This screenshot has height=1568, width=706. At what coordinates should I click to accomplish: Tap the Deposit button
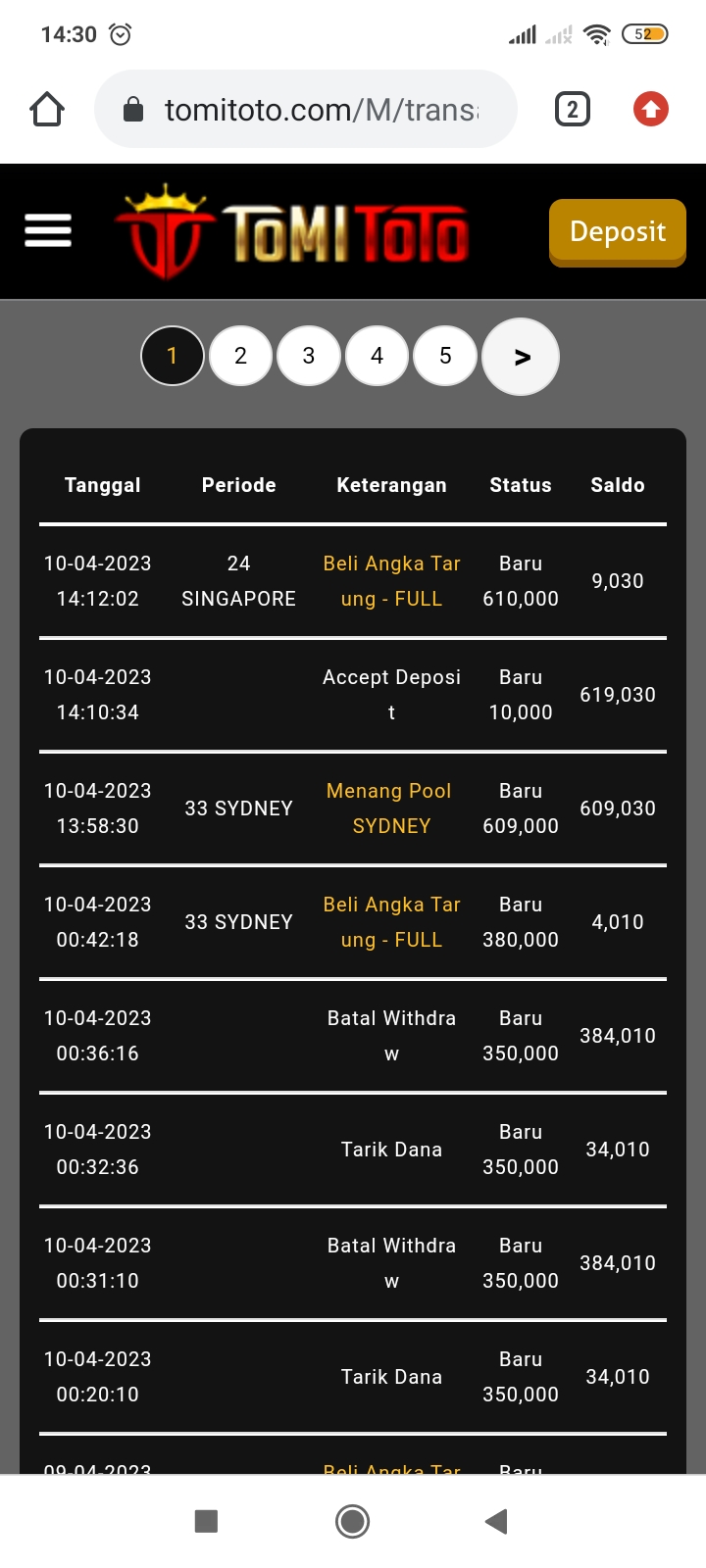click(x=617, y=232)
